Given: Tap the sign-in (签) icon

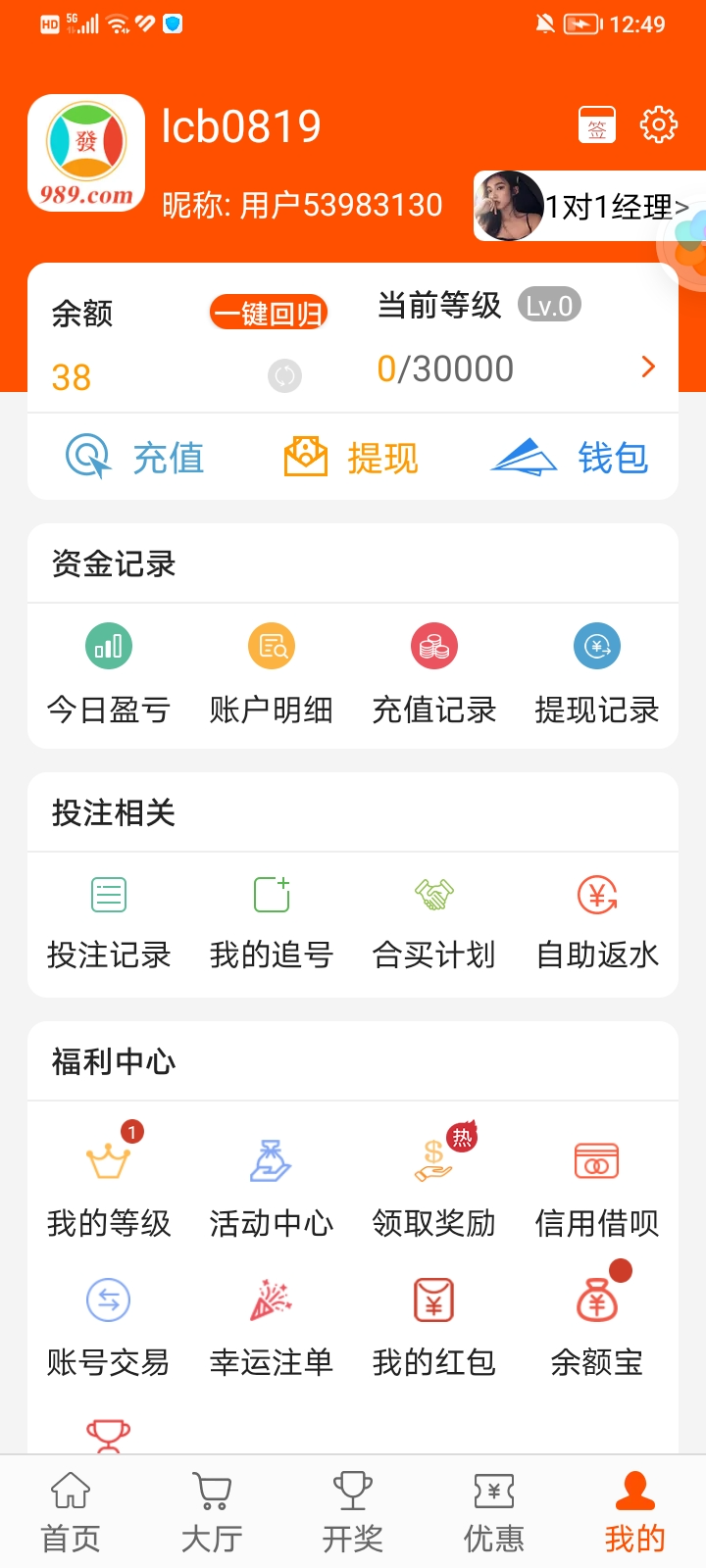Looking at the screenshot, I should (596, 124).
